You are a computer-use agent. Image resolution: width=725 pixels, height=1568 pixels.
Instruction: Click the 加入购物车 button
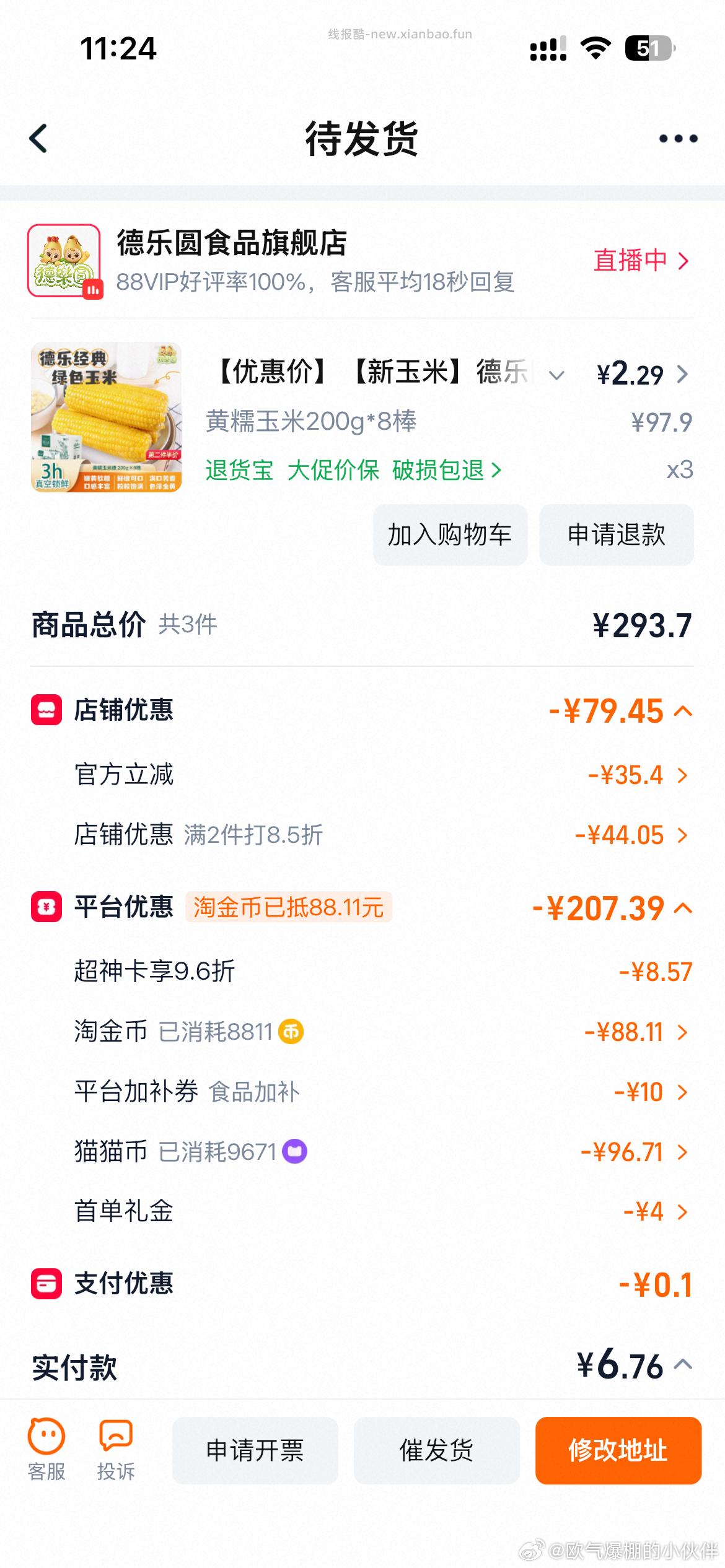tap(450, 535)
